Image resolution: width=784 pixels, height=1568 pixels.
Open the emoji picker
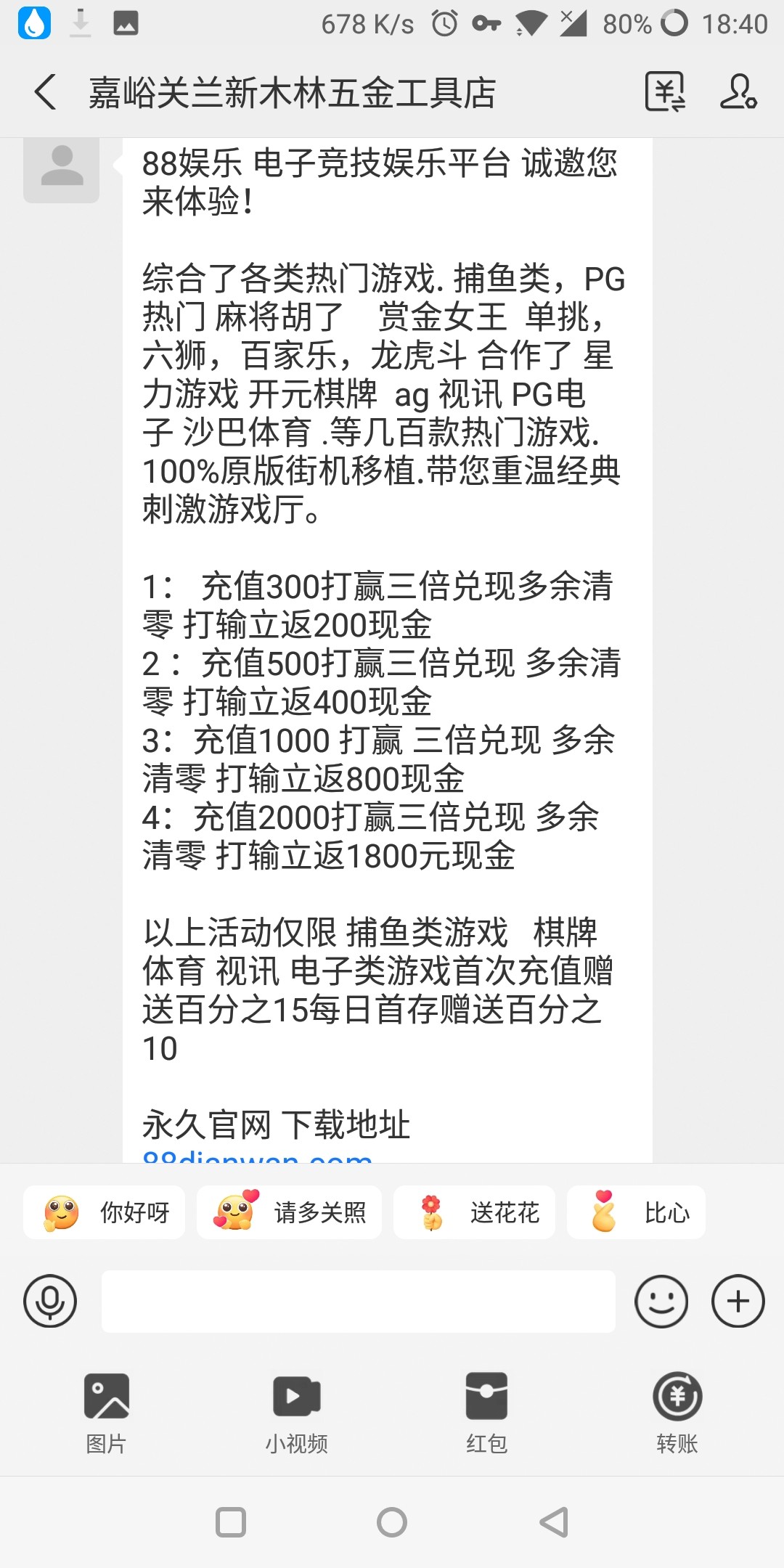pos(661,1301)
